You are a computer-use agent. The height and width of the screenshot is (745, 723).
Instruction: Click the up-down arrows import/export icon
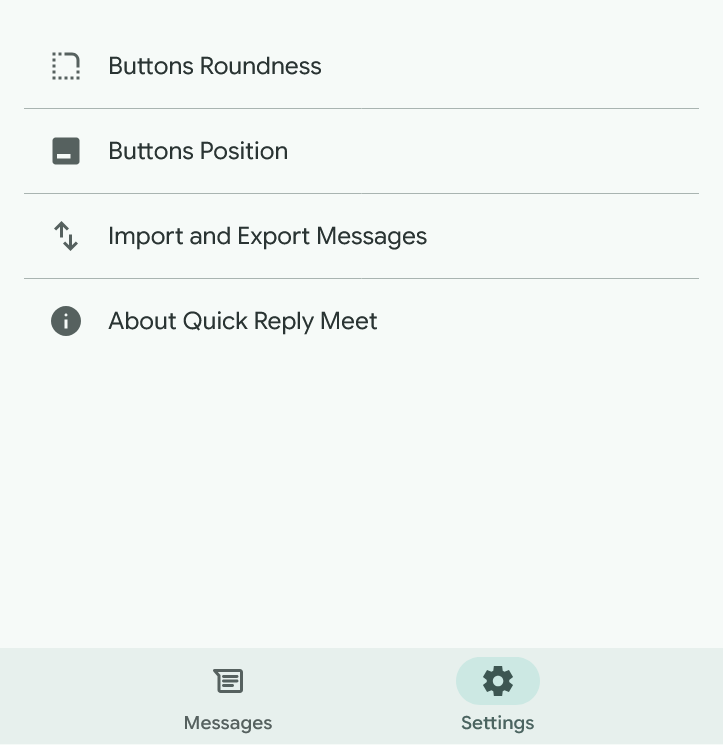(65, 236)
